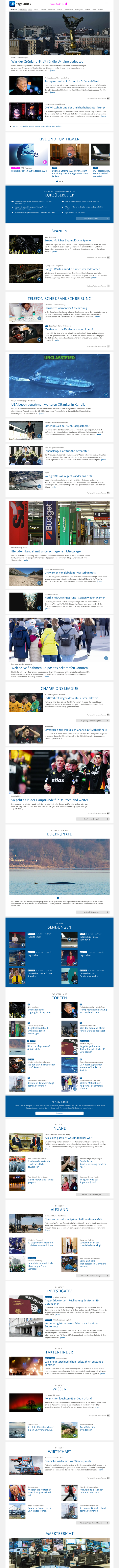Screen dimensions: 119x1568
Task: Open the hamburger menu
Action: [107, 4]
